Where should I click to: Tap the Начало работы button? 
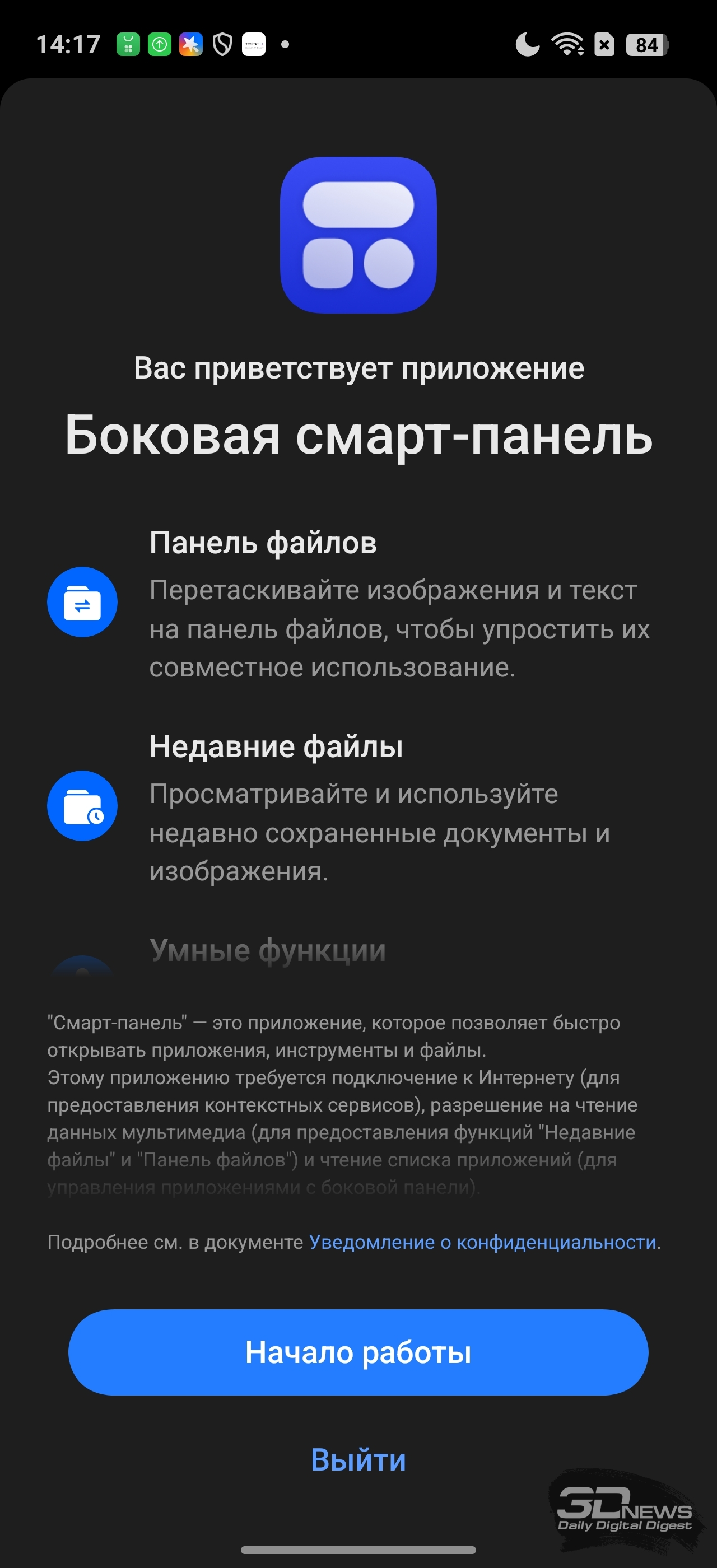click(358, 1352)
